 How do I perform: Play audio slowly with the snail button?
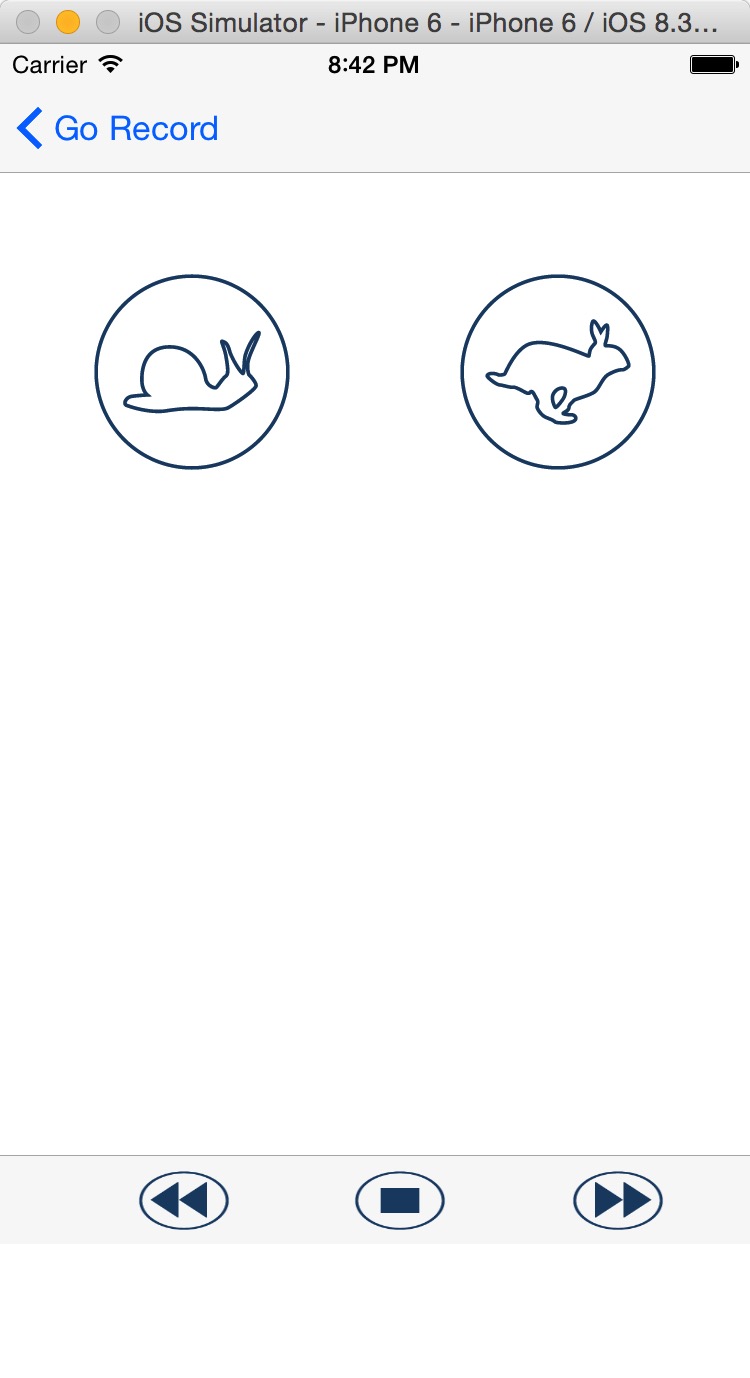pyautogui.click(x=192, y=372)
